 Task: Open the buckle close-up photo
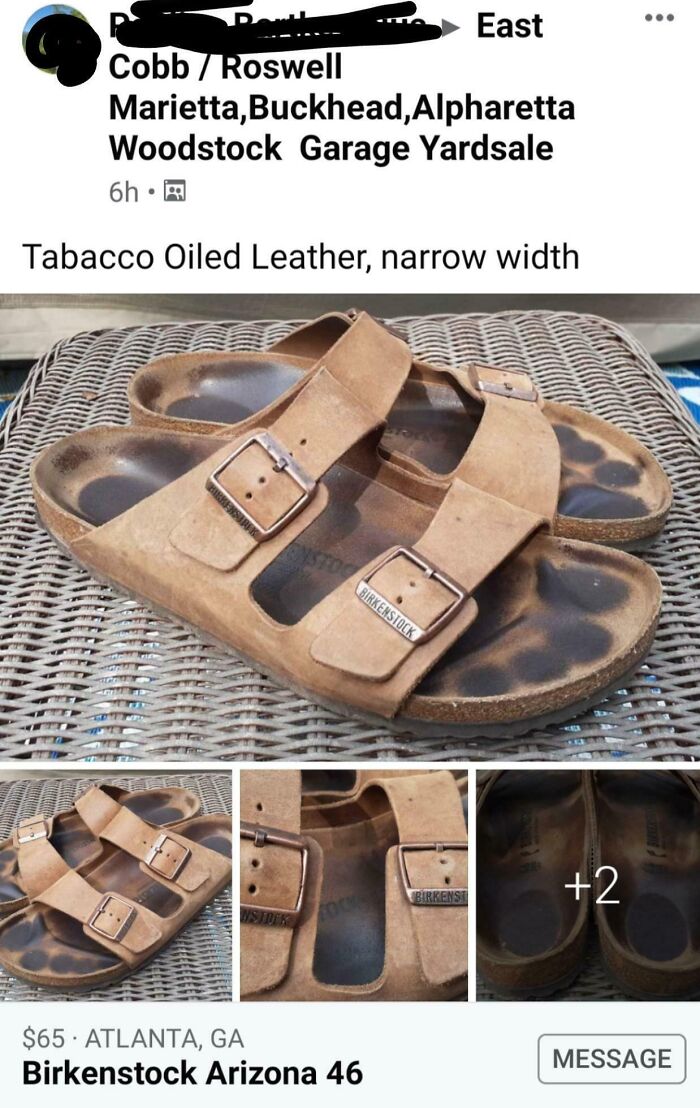(354, 885)
